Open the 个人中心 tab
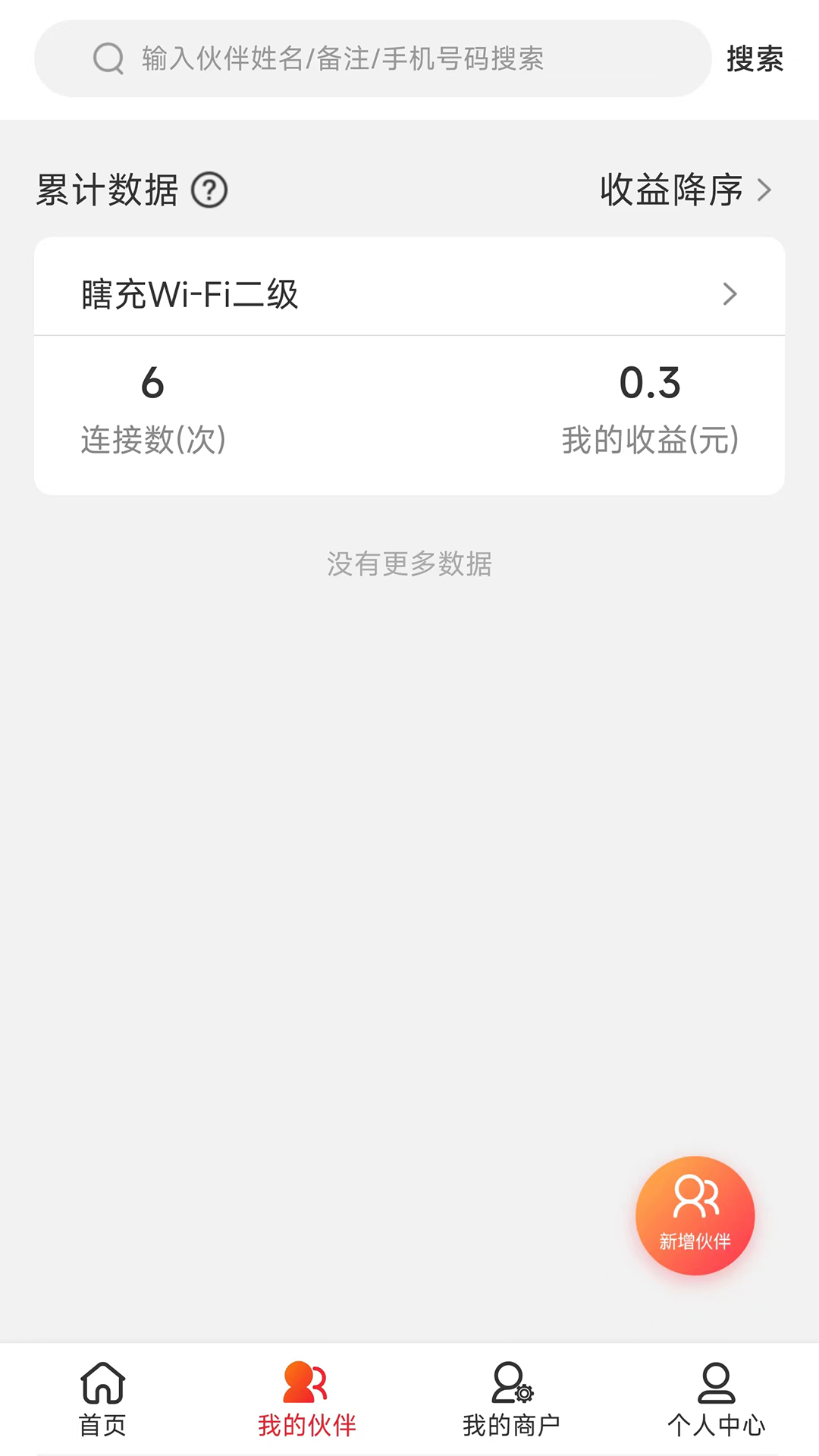This screenshot has width=819, height=1456. coord(716,1398)
